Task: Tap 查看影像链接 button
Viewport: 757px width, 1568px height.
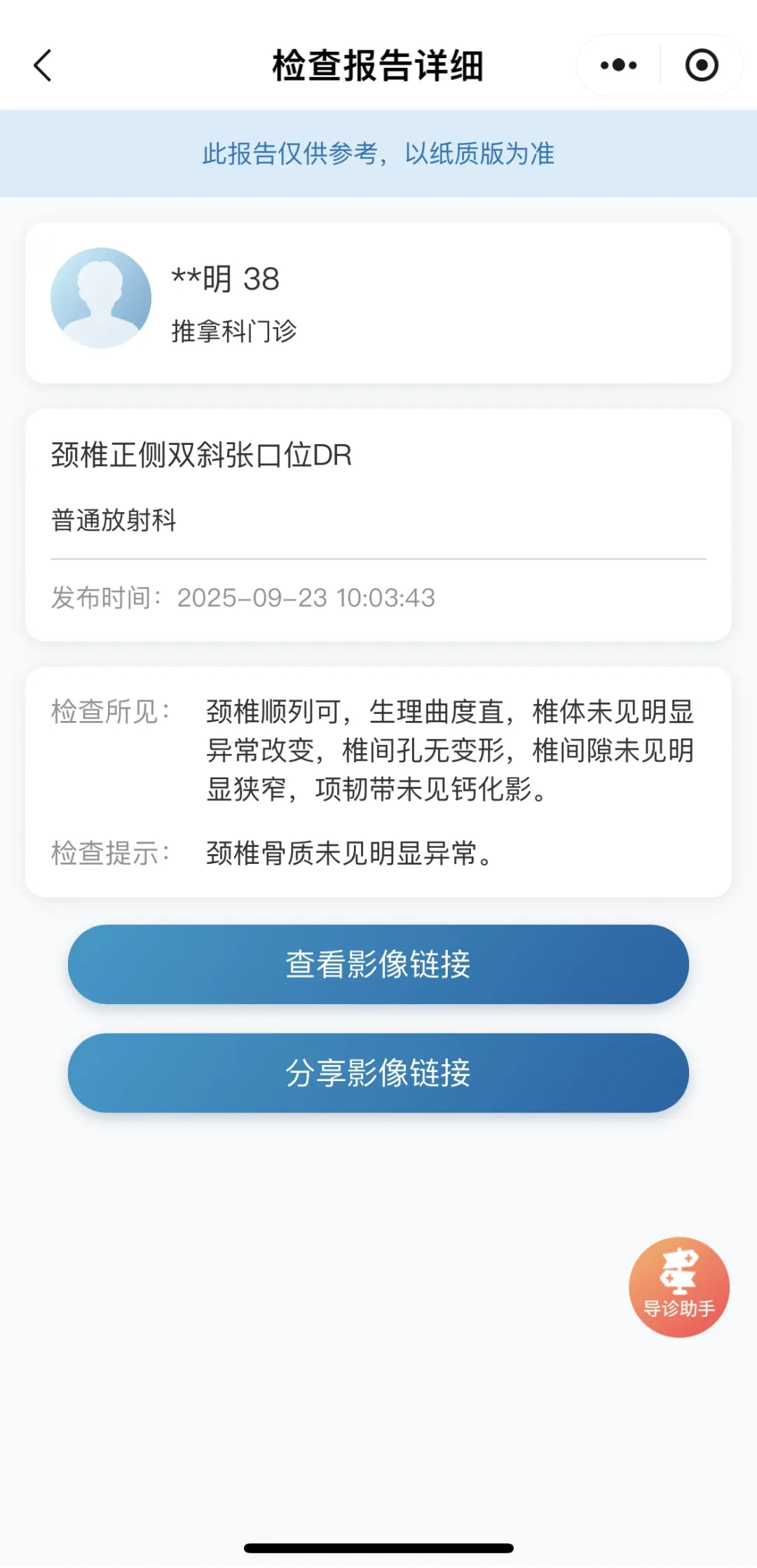Action: coord(378,964)
